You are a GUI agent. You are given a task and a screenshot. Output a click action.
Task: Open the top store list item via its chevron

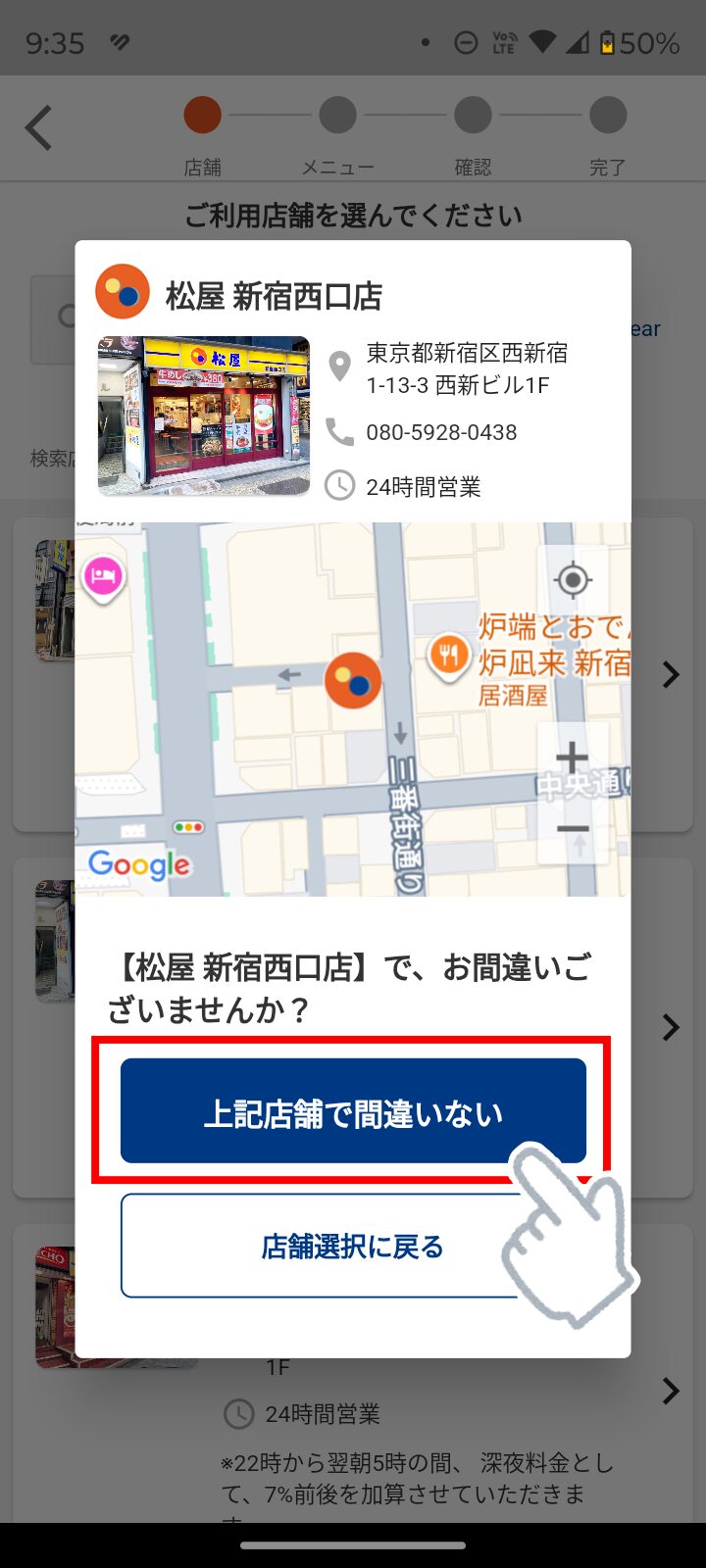(x=670, y=674)
